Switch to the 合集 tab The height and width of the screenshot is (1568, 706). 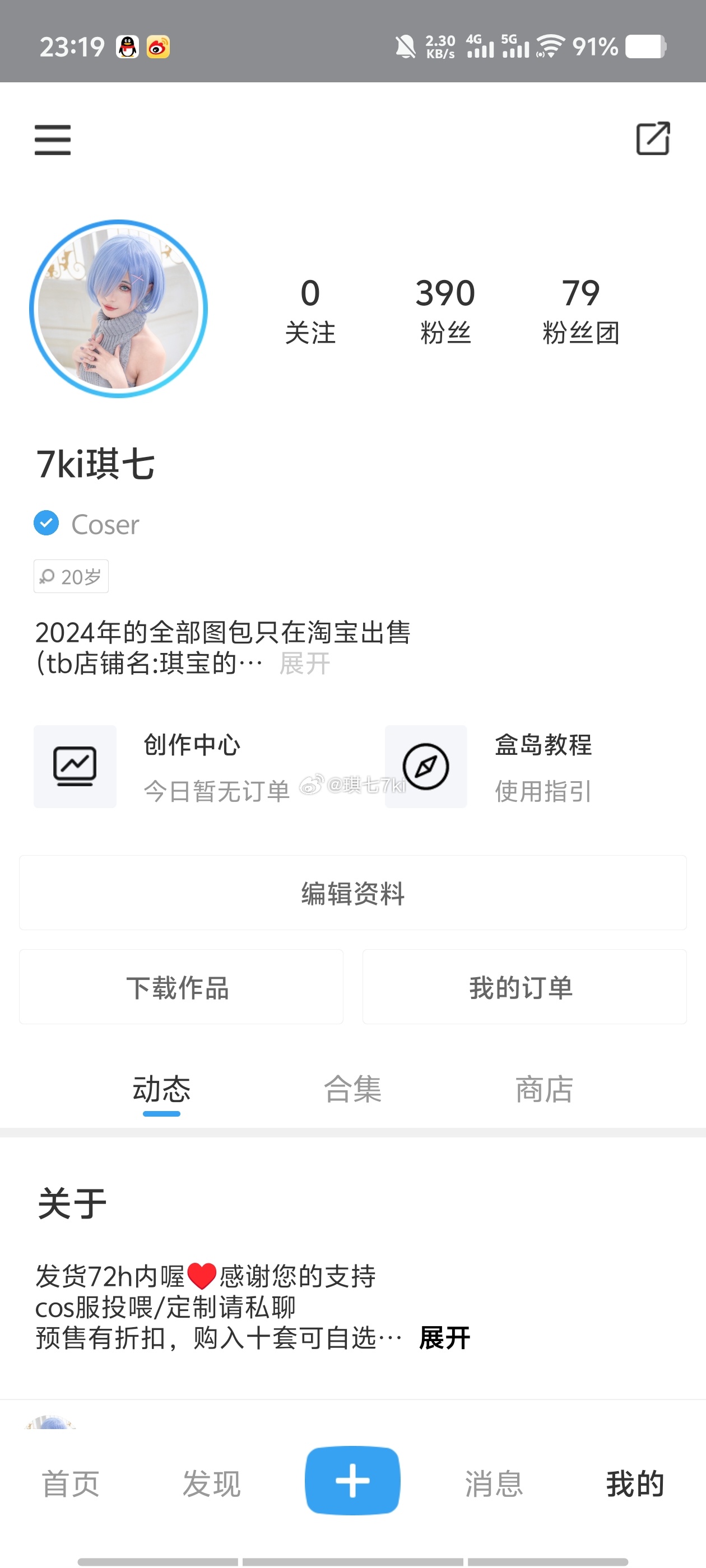352,1089
